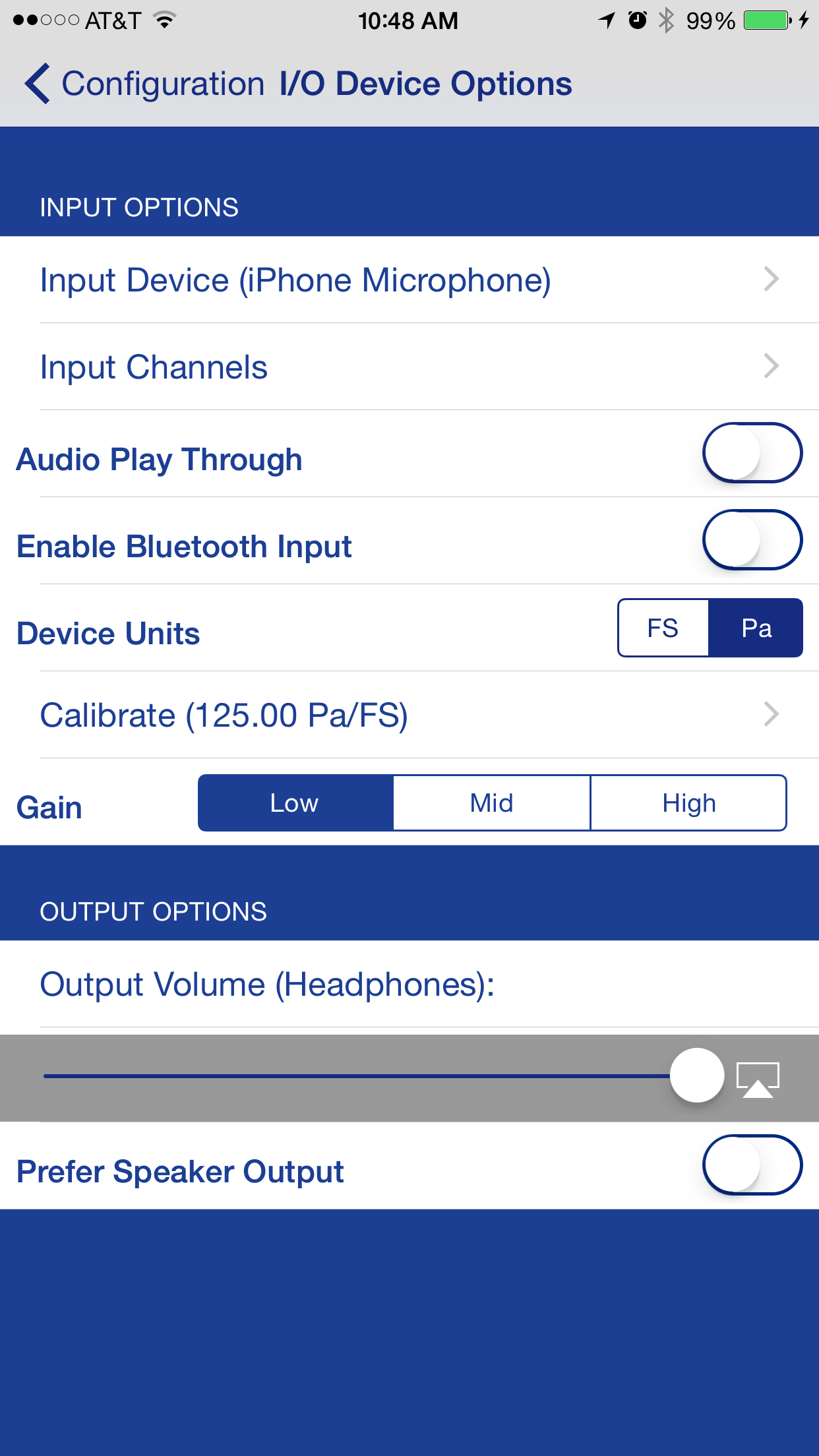Select Pa device units

coord(756,628)
